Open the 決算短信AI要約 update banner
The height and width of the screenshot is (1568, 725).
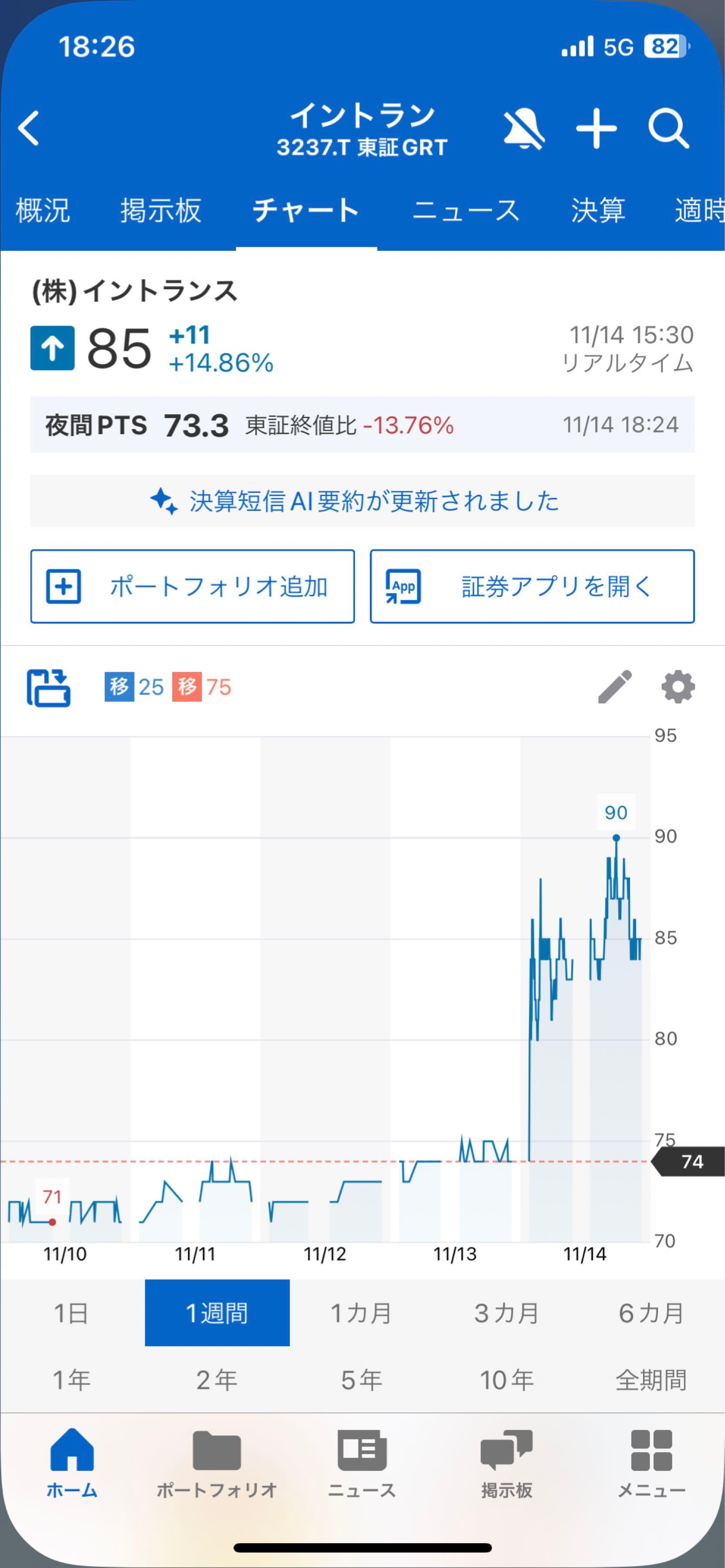[361, 502]
